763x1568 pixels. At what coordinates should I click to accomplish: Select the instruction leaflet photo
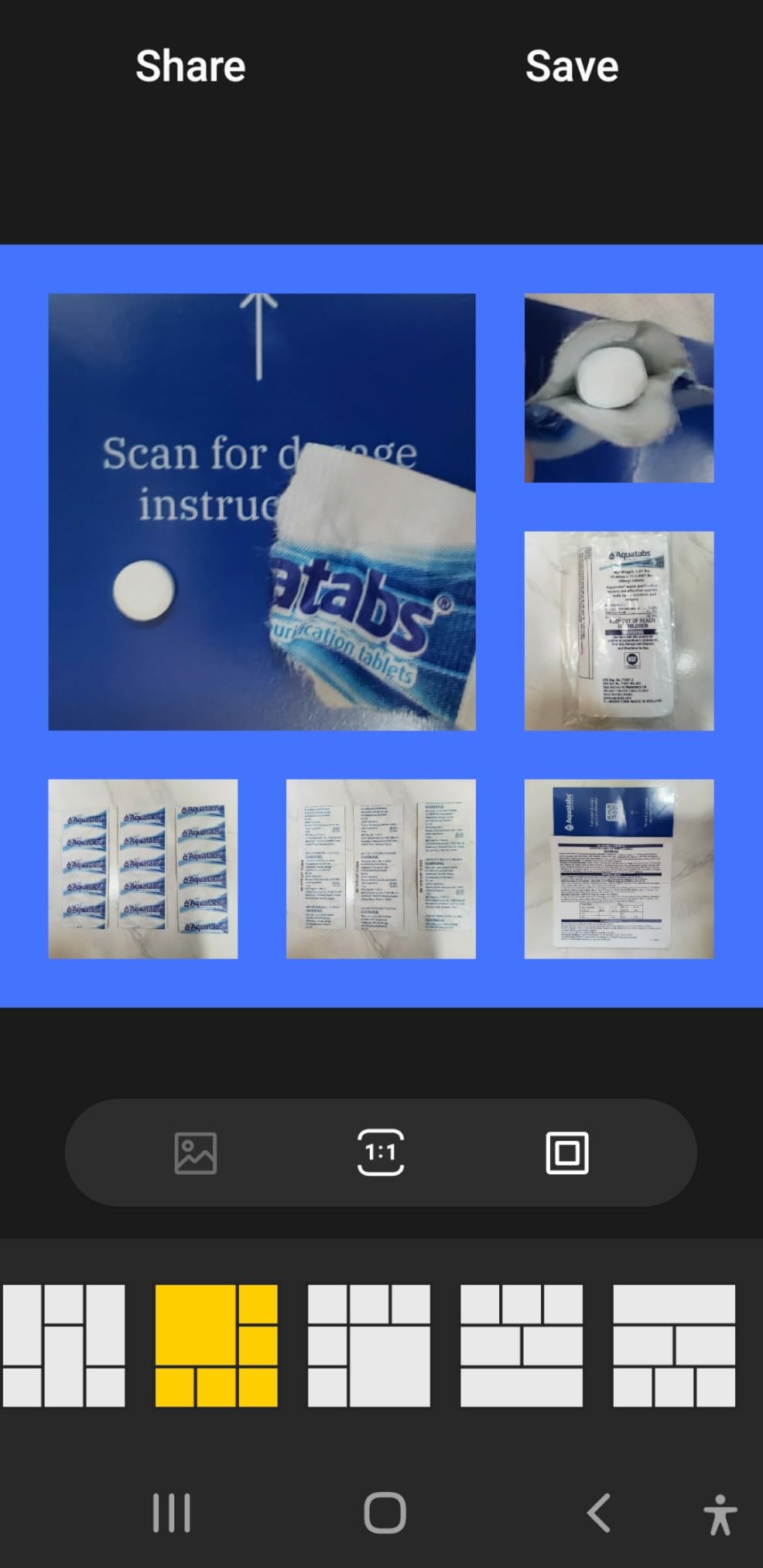pyautogui.click(x=619, y=869)
